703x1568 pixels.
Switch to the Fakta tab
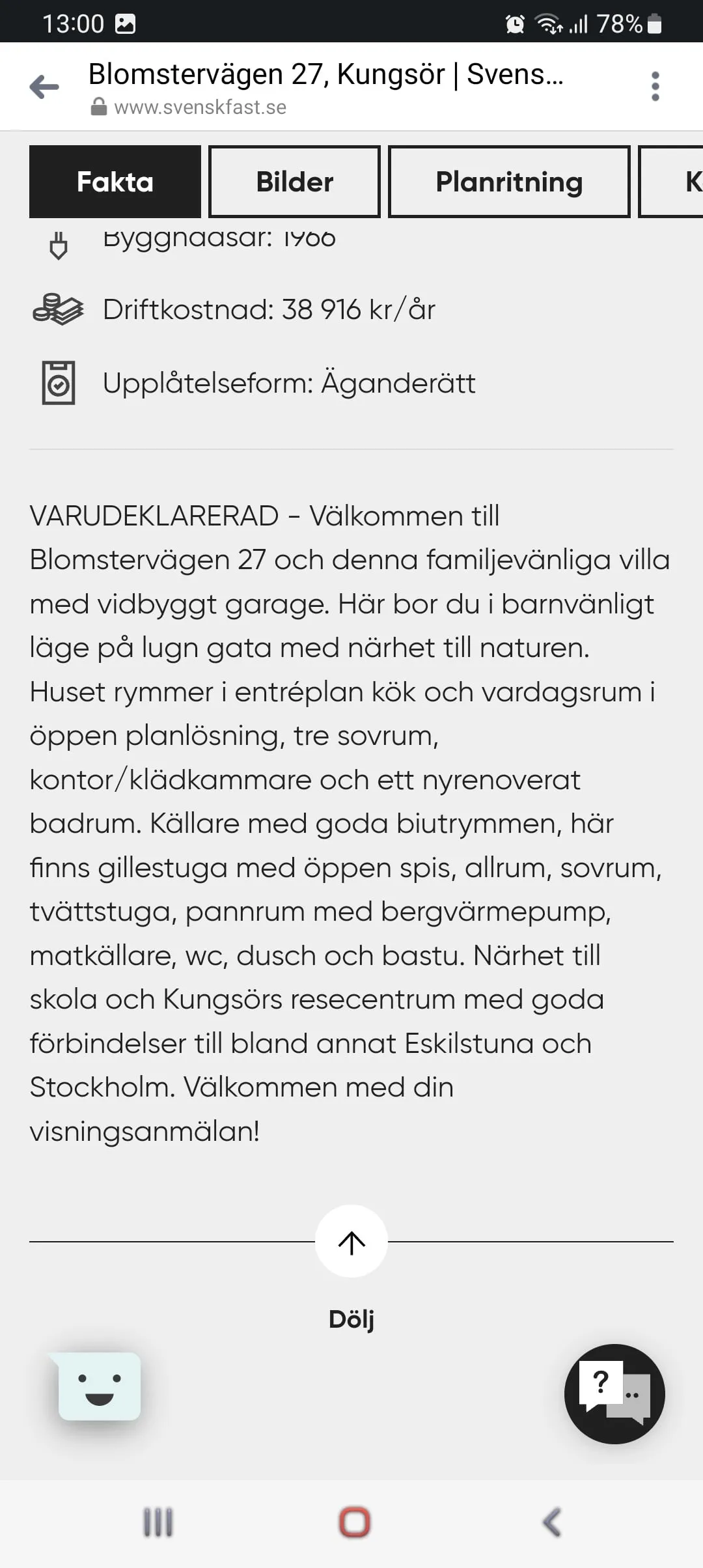[x=115, y=182]
